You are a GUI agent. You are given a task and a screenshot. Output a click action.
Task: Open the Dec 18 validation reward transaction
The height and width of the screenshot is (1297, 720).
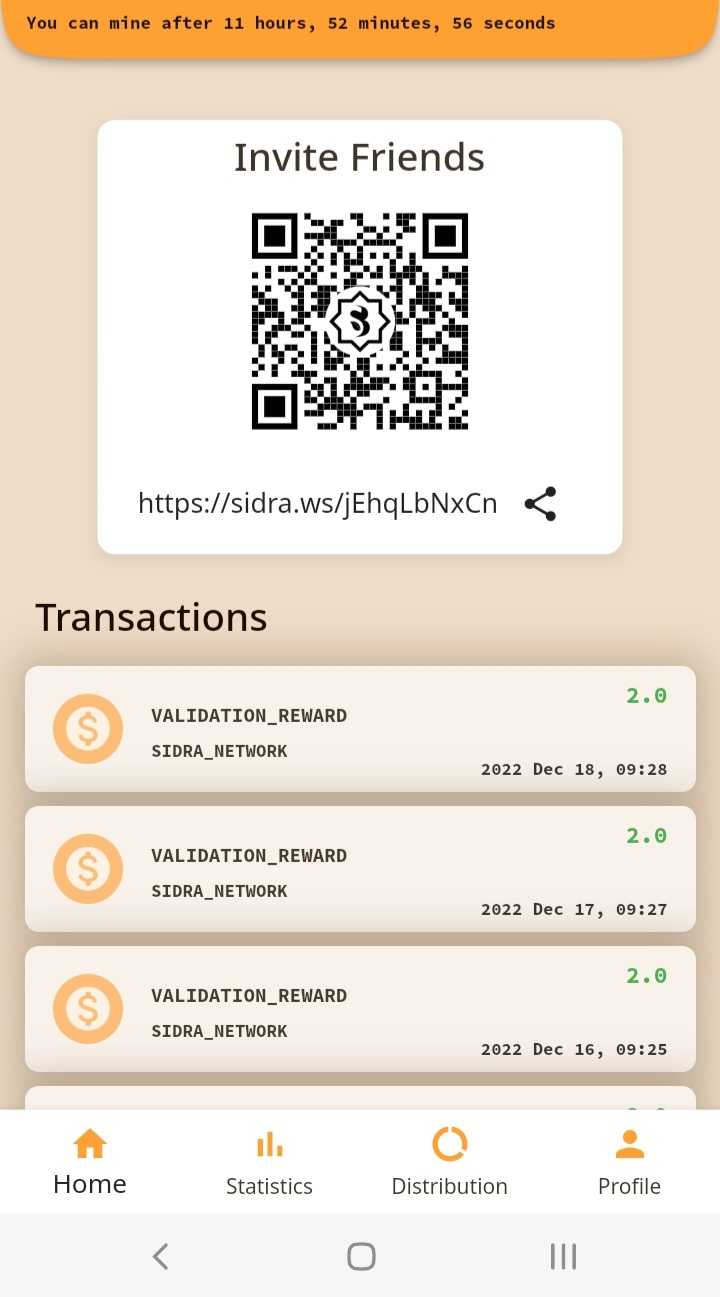tap(360, 729)
